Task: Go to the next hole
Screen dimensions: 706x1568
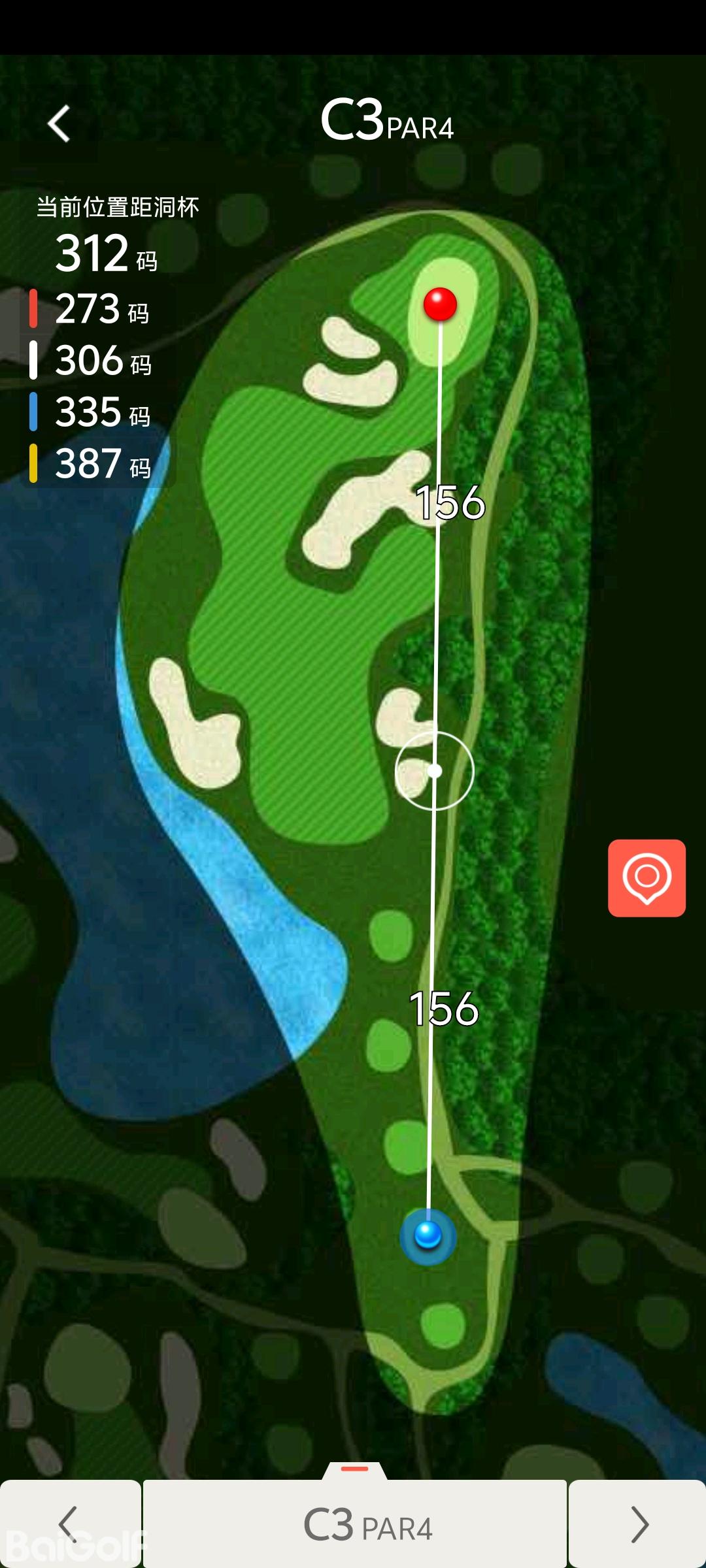Action: click(638, 1524)
